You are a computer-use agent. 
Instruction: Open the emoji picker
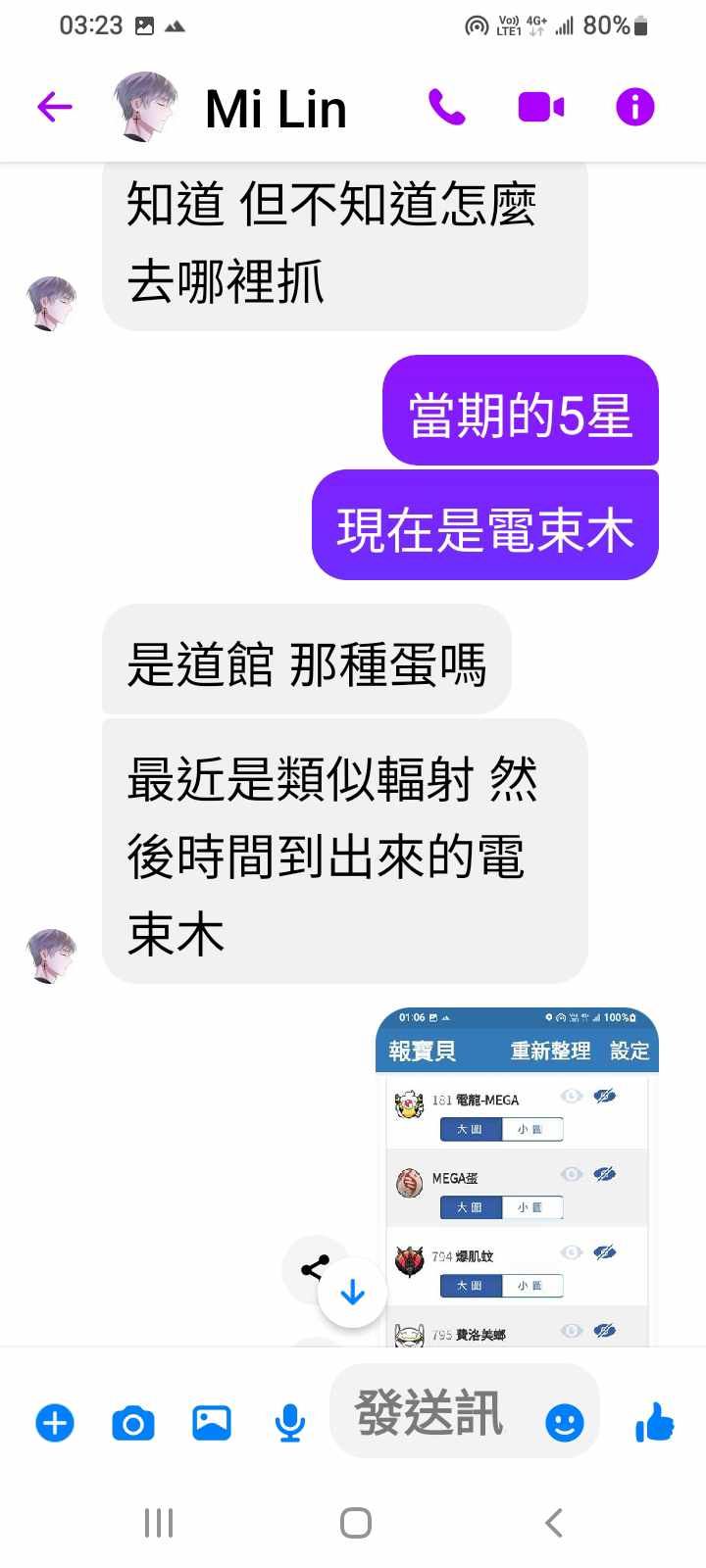click(x=564, y=1422)
